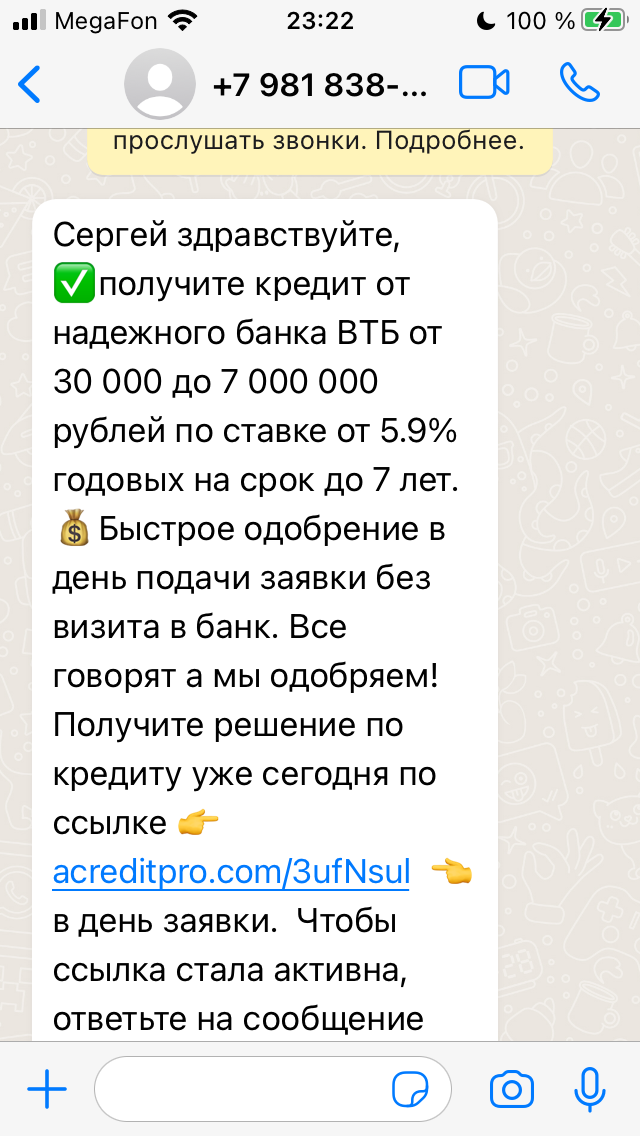Start a video call
The image size is (640, 1136).
tap(484, 83)
